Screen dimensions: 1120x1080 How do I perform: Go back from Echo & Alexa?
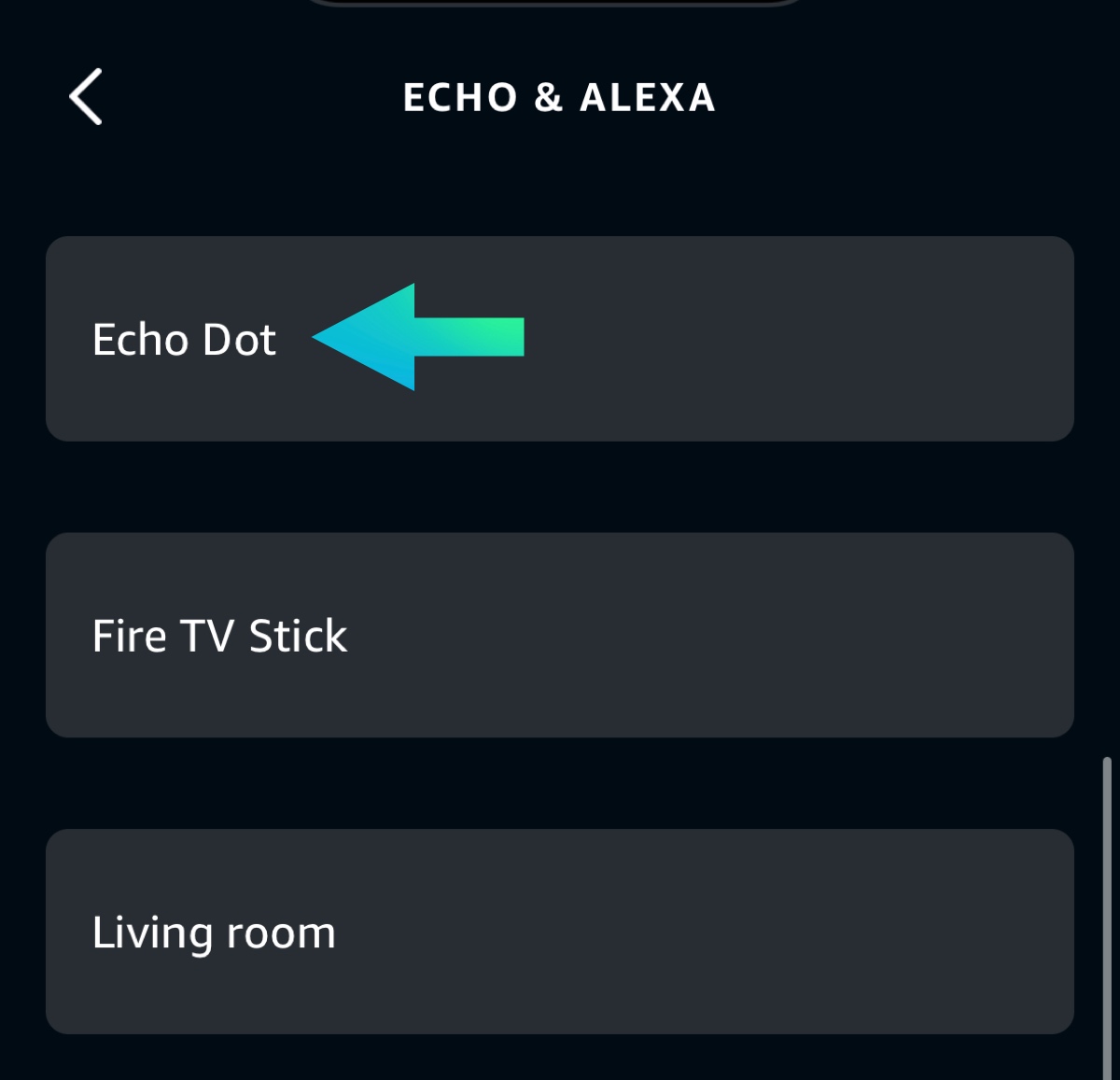pos(86,97)
